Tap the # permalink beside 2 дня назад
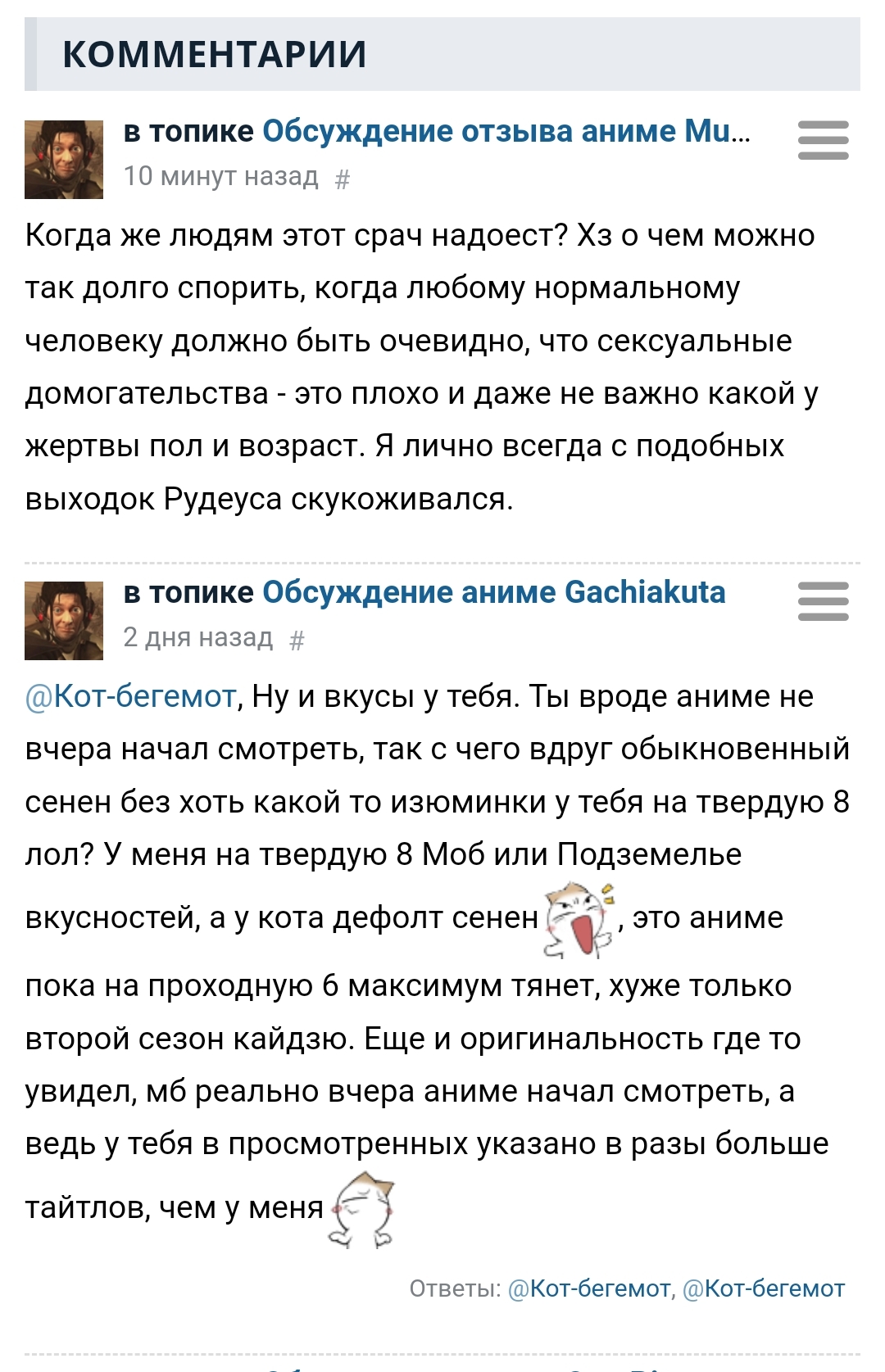 pos(297,641)
